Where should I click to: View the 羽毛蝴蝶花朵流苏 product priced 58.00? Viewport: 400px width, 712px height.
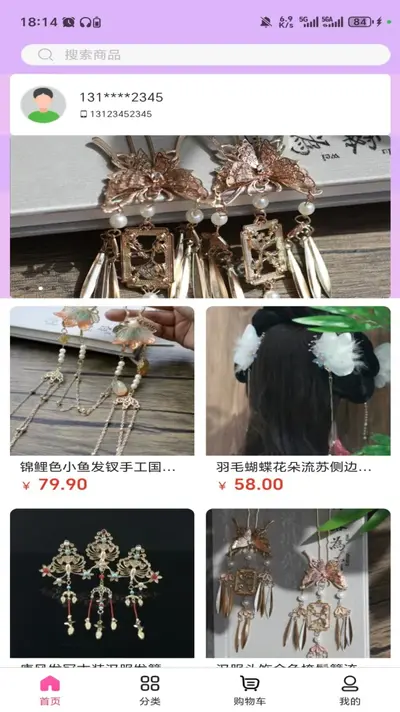298,401
